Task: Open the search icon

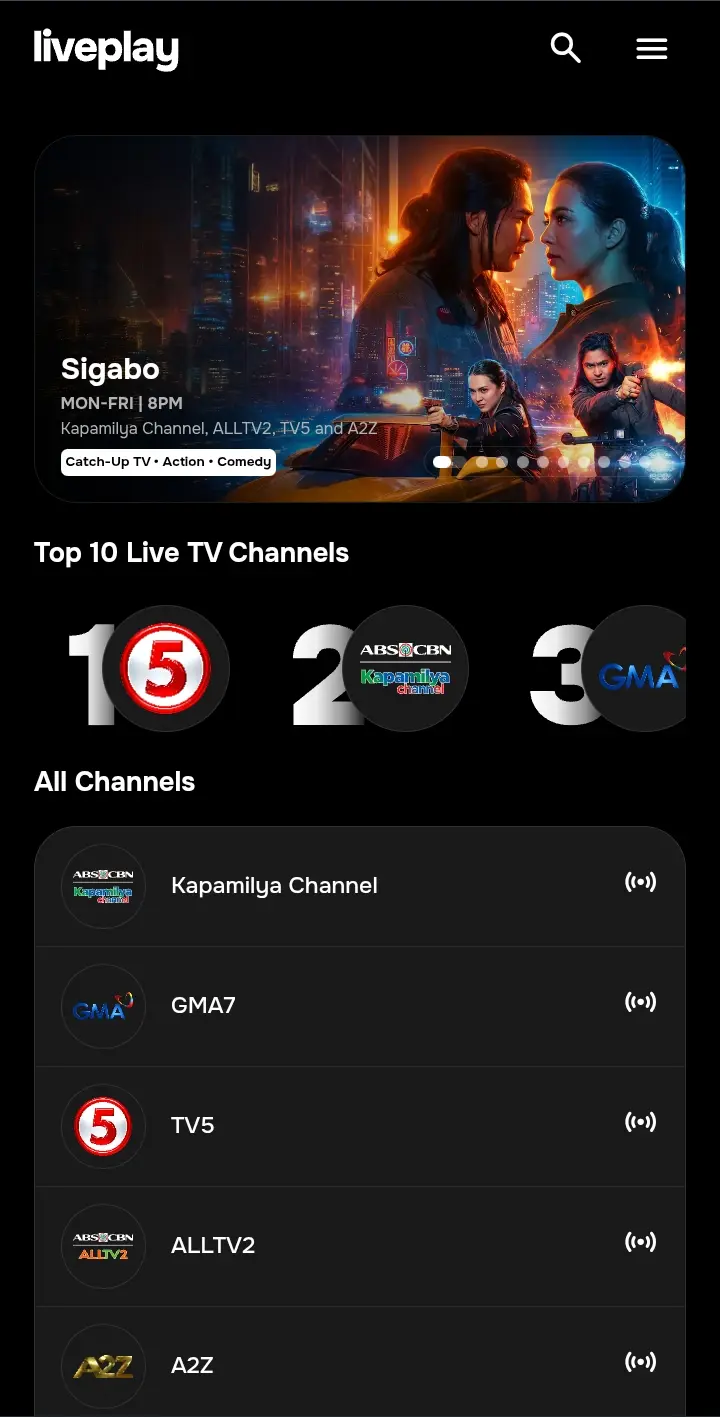Action: (x=566, y=48)
